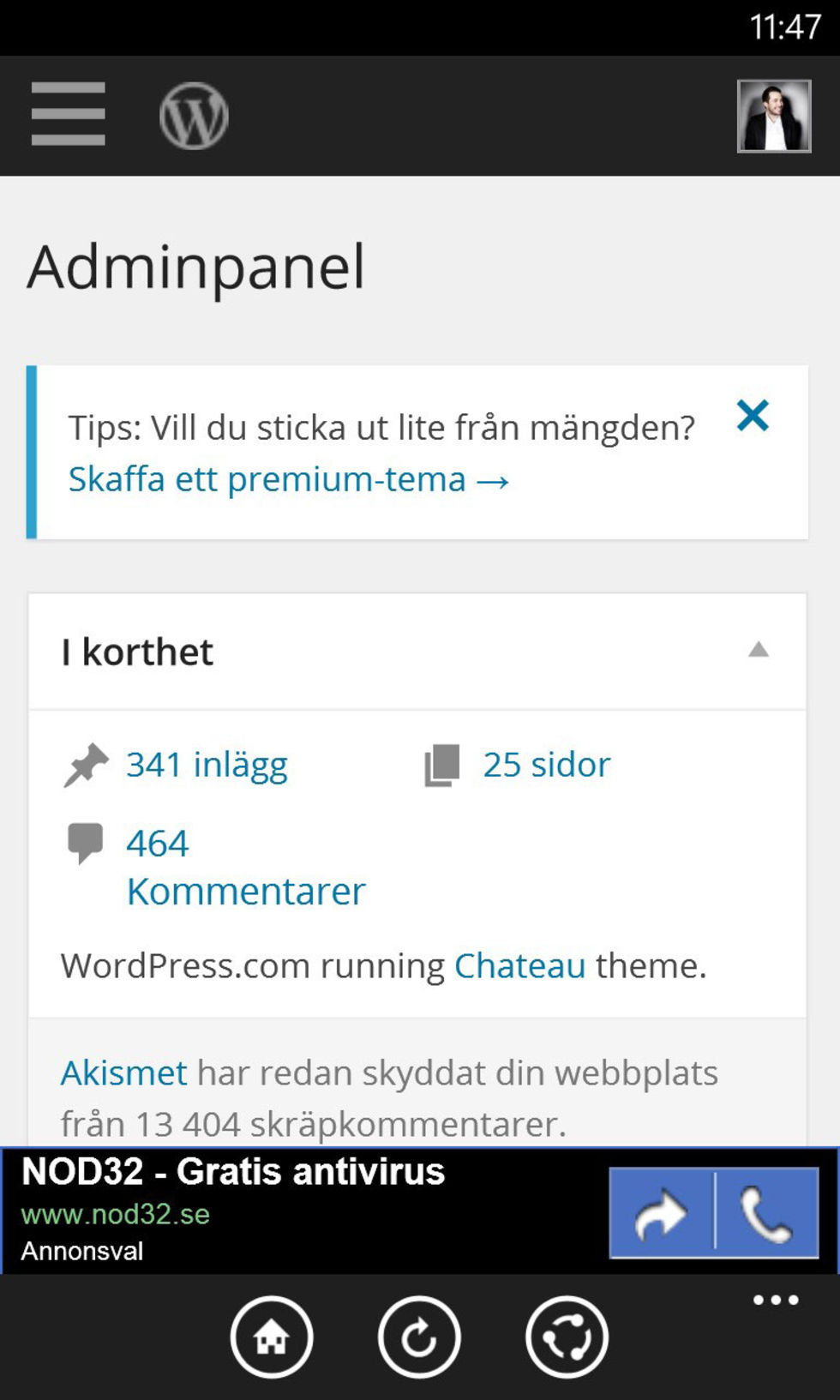Tap the phone call button in ad
Image resolution: width=840 pixels, height=1400 pixels.
pyautogui.click(x=766, y=1213)
